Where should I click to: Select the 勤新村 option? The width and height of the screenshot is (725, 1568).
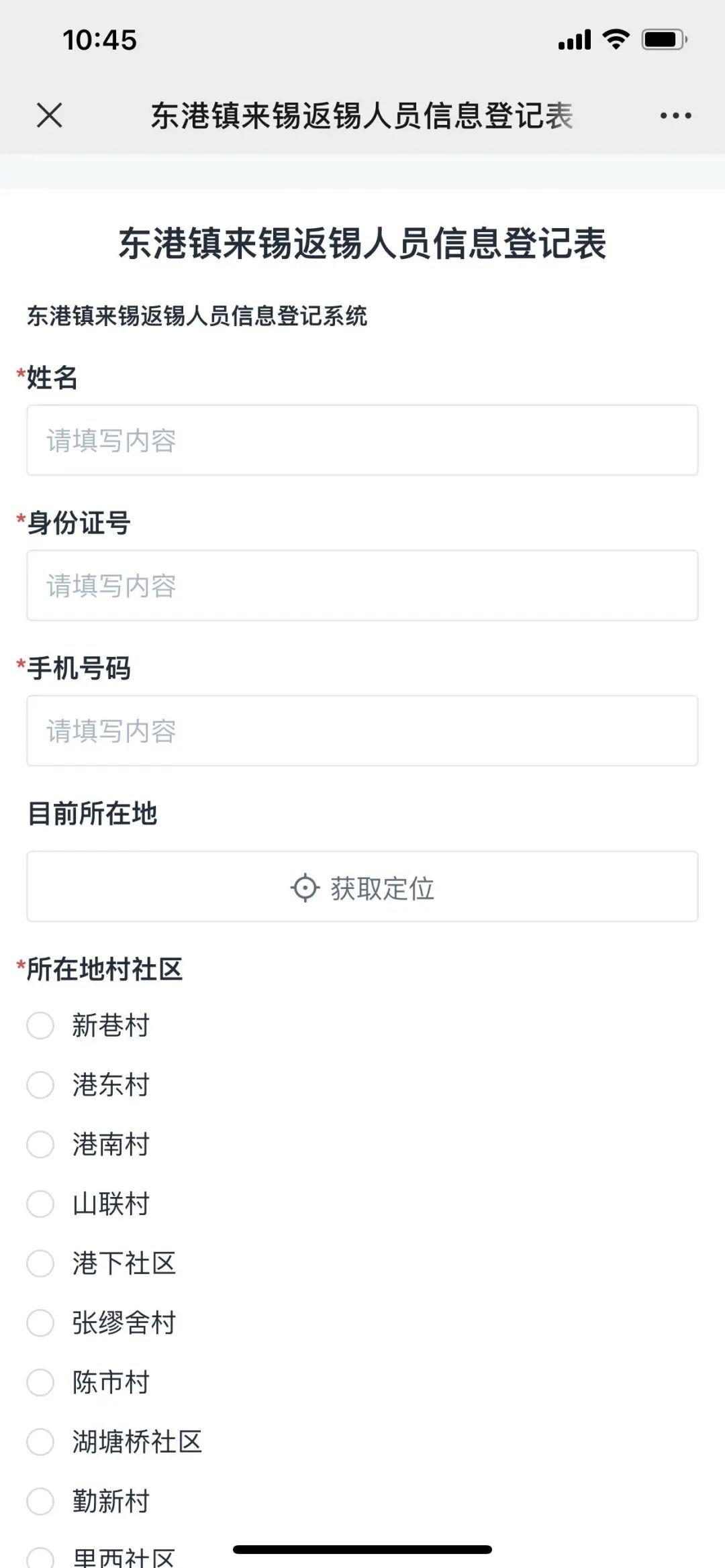40,1502
